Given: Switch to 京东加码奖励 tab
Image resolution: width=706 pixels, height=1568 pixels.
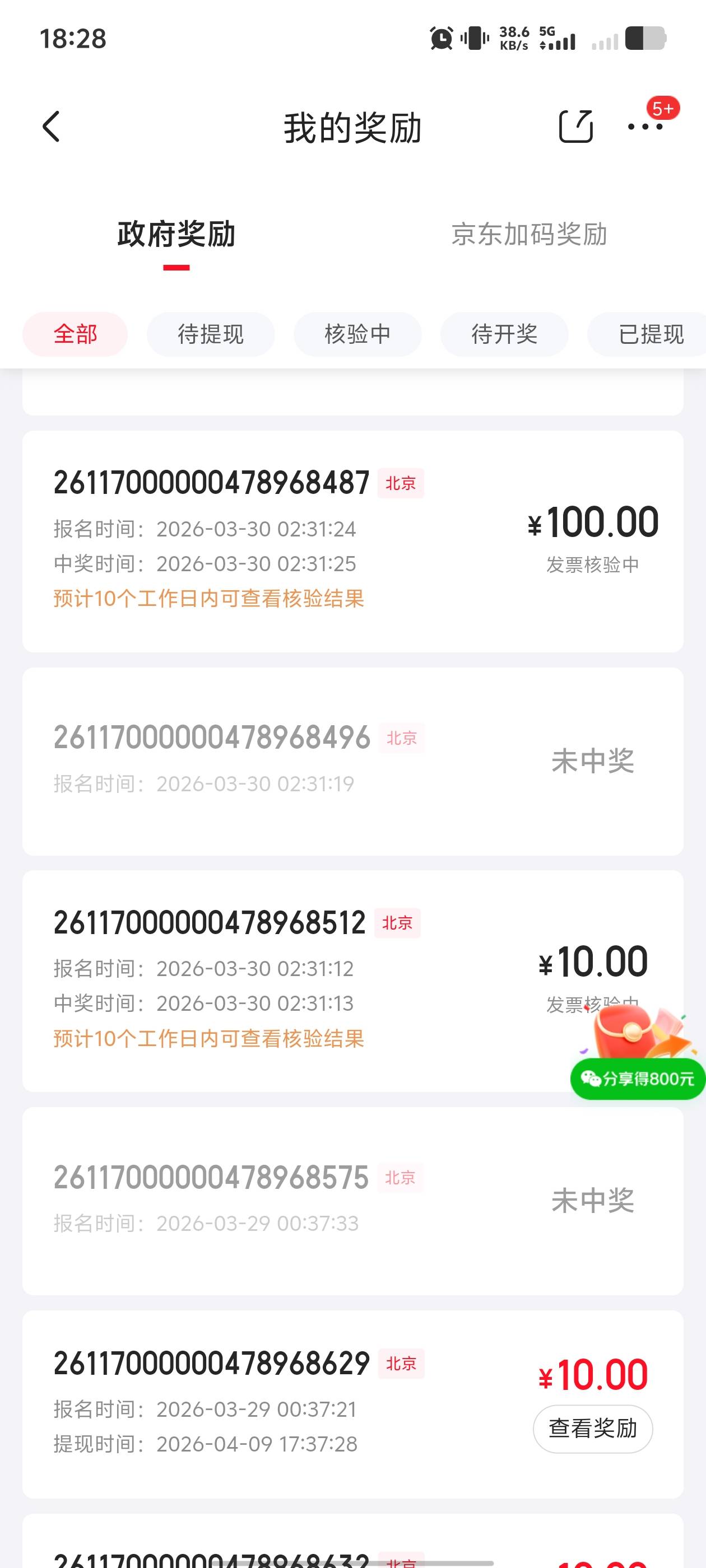Looking at the screenshot, I should pos(529,234).
